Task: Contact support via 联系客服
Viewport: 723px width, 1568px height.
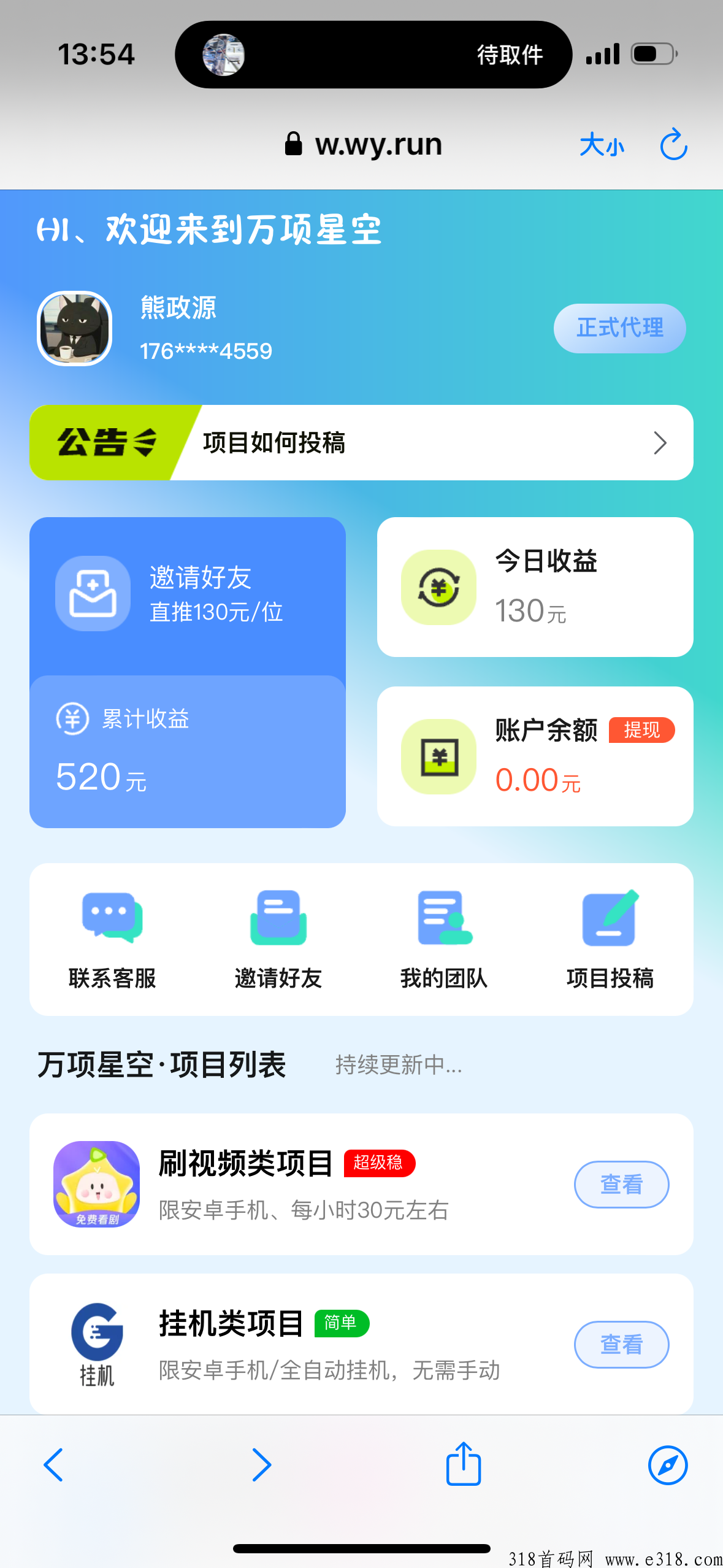Action: click(x=112, y=939)
